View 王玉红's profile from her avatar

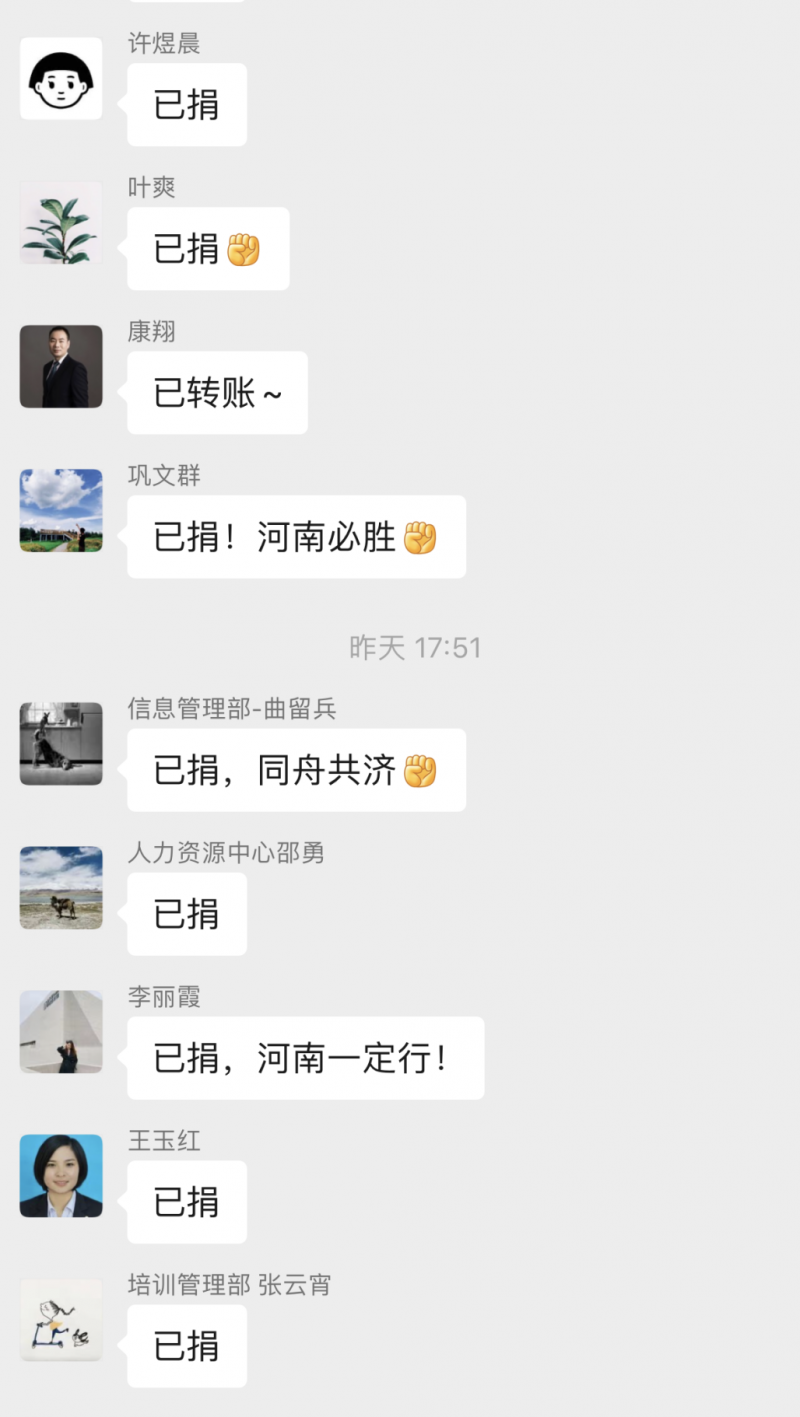point(61,1175)
